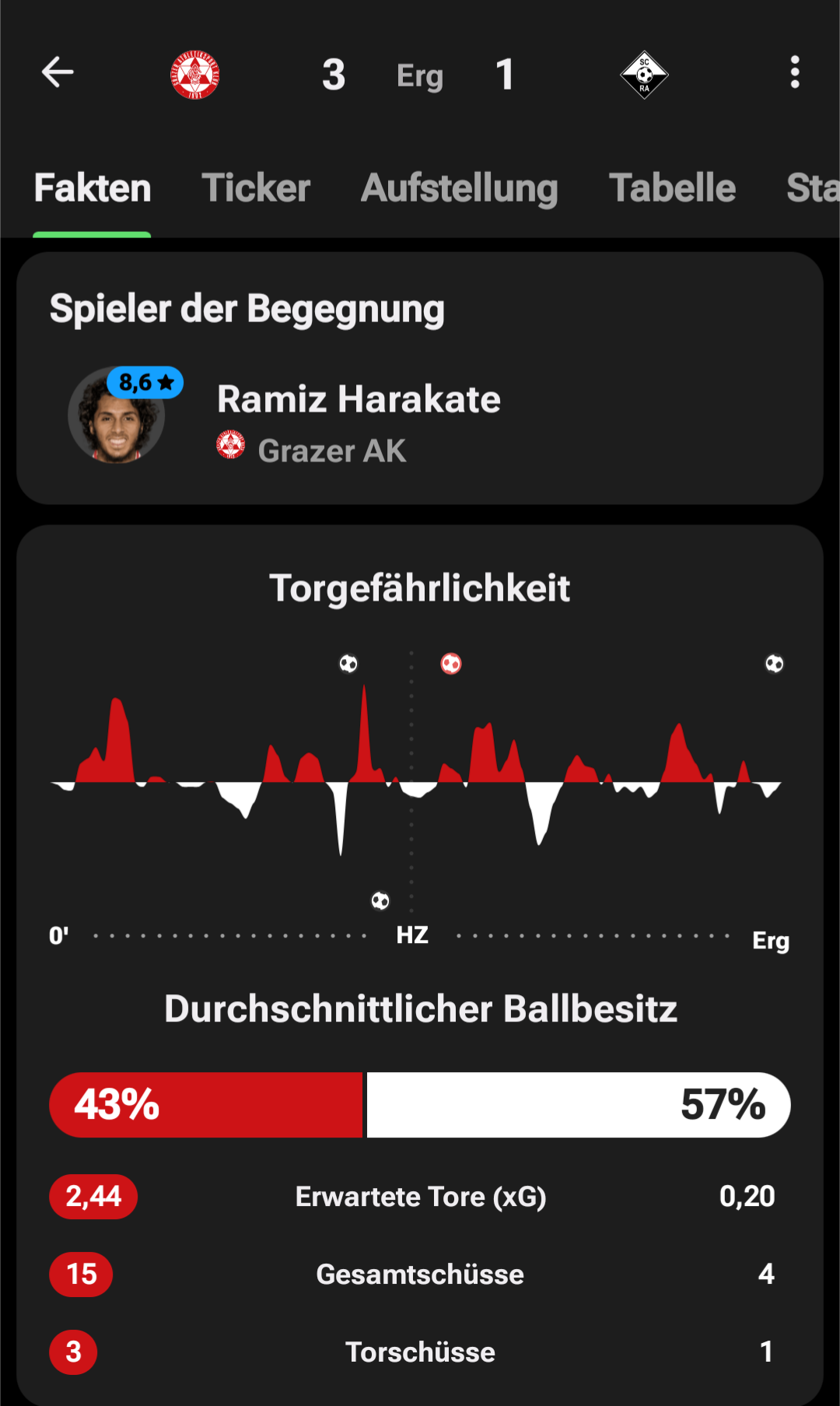Open the Grazer AK team crest in header
The image size is (840, 1406).
[195, 75]
